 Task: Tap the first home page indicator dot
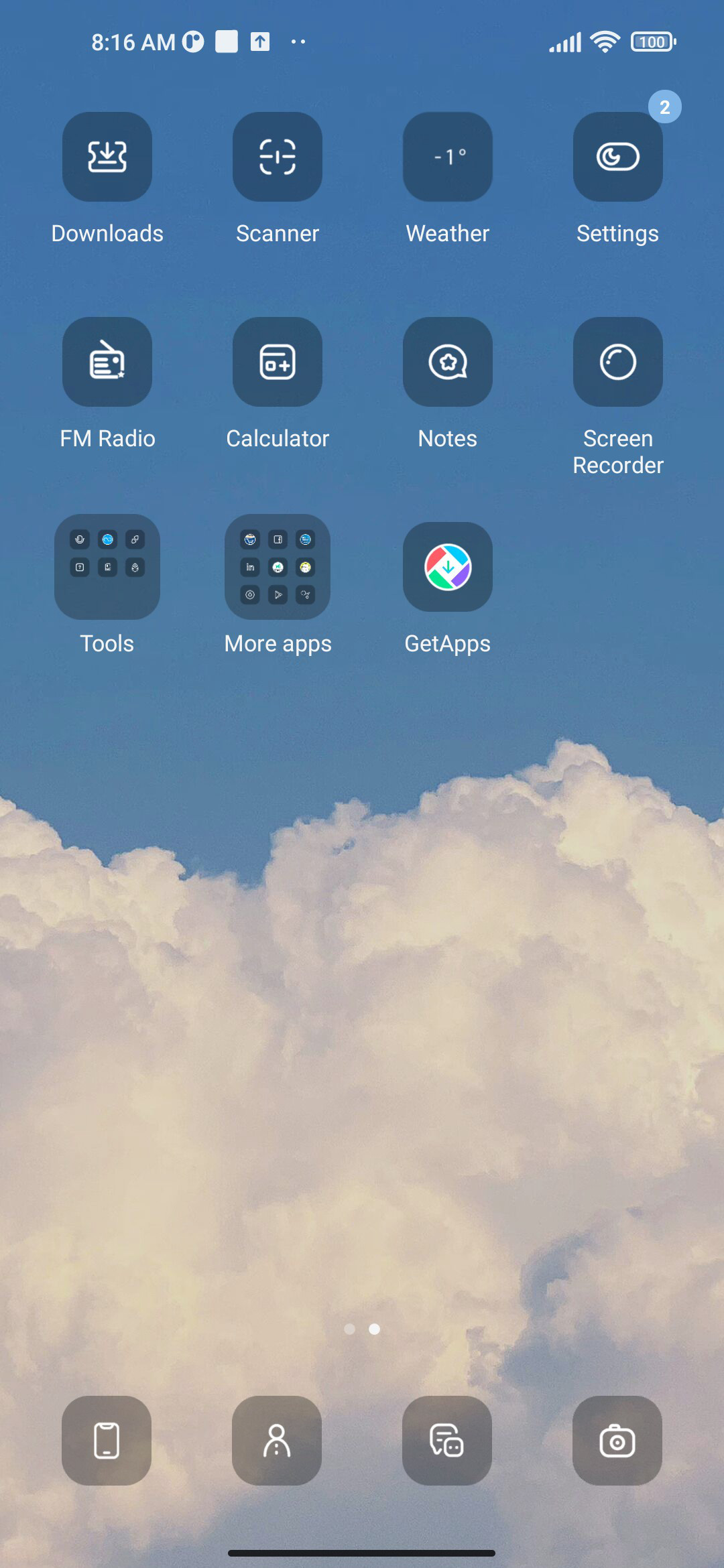pyautogui.click(x=349, y=1329)
